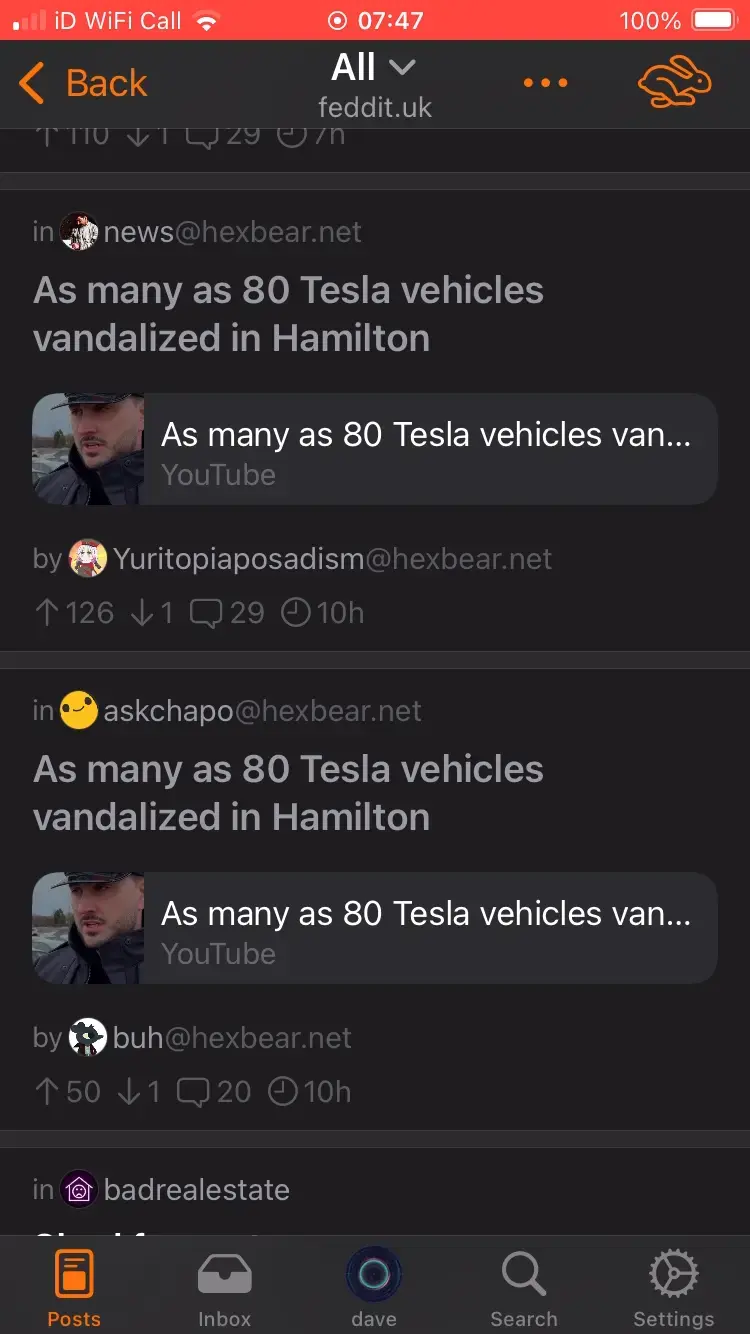Viewport: 750px width, 1334px height.
Task: Expand the All feed dropdown
Action: point(373,68)
